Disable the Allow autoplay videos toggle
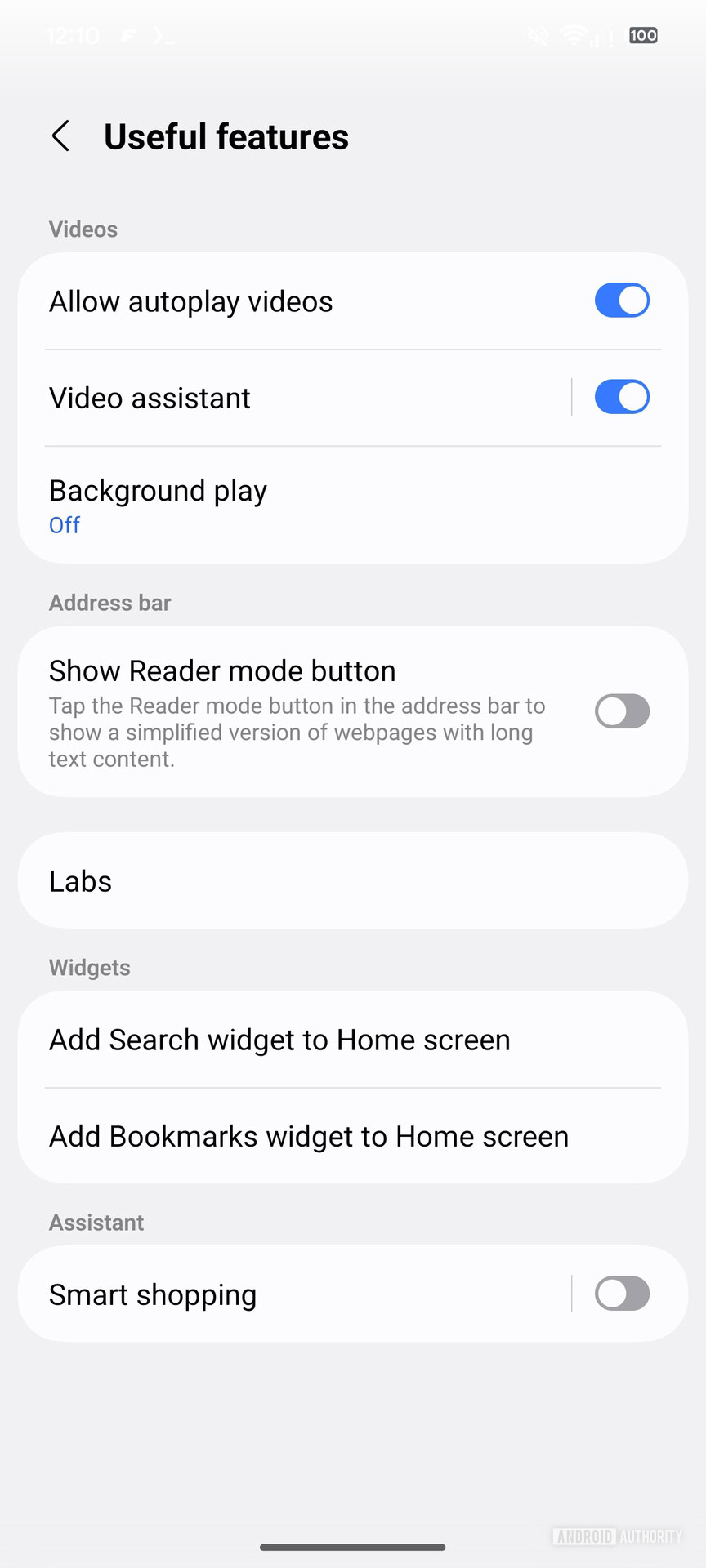The image size is (706, 1568). [621, 301]
